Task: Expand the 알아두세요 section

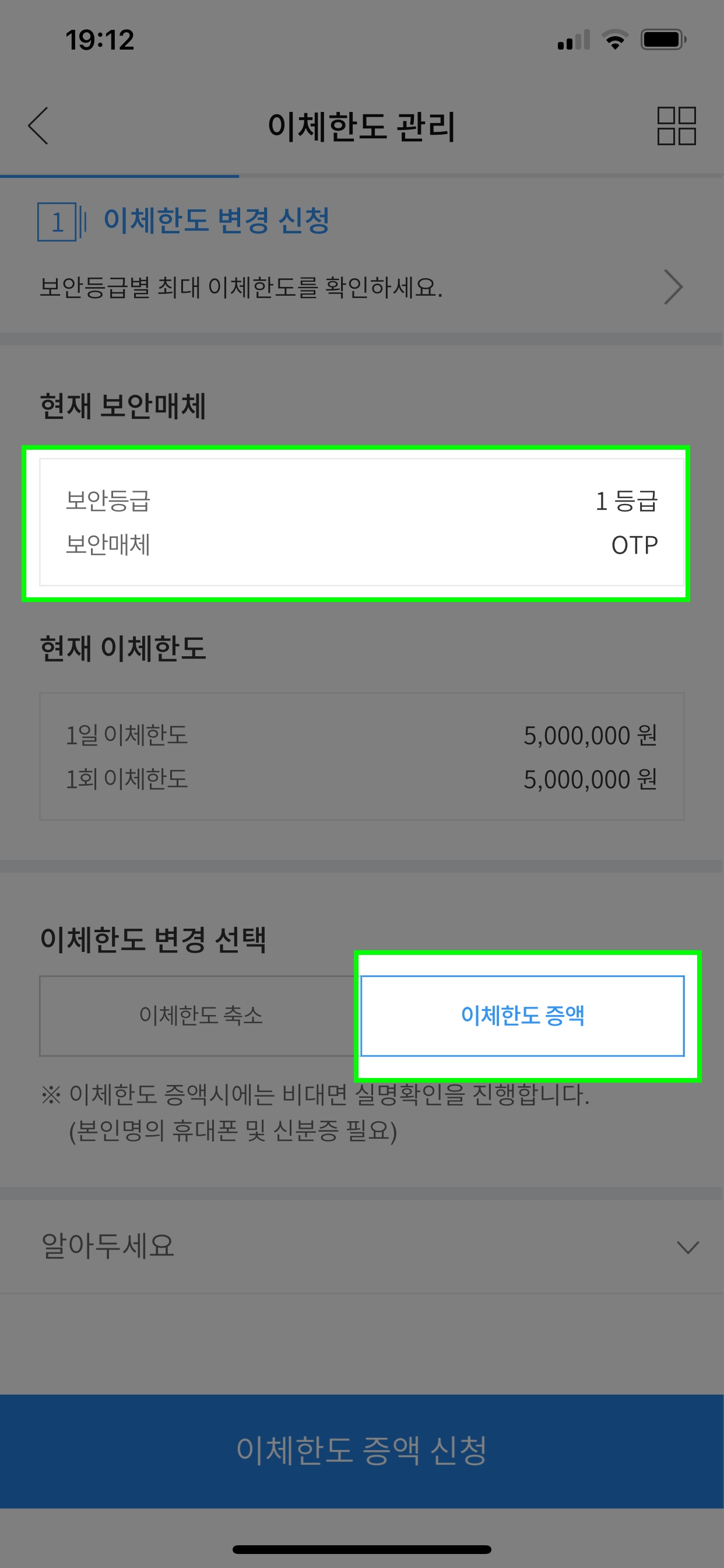Action: coord(362,1247)
